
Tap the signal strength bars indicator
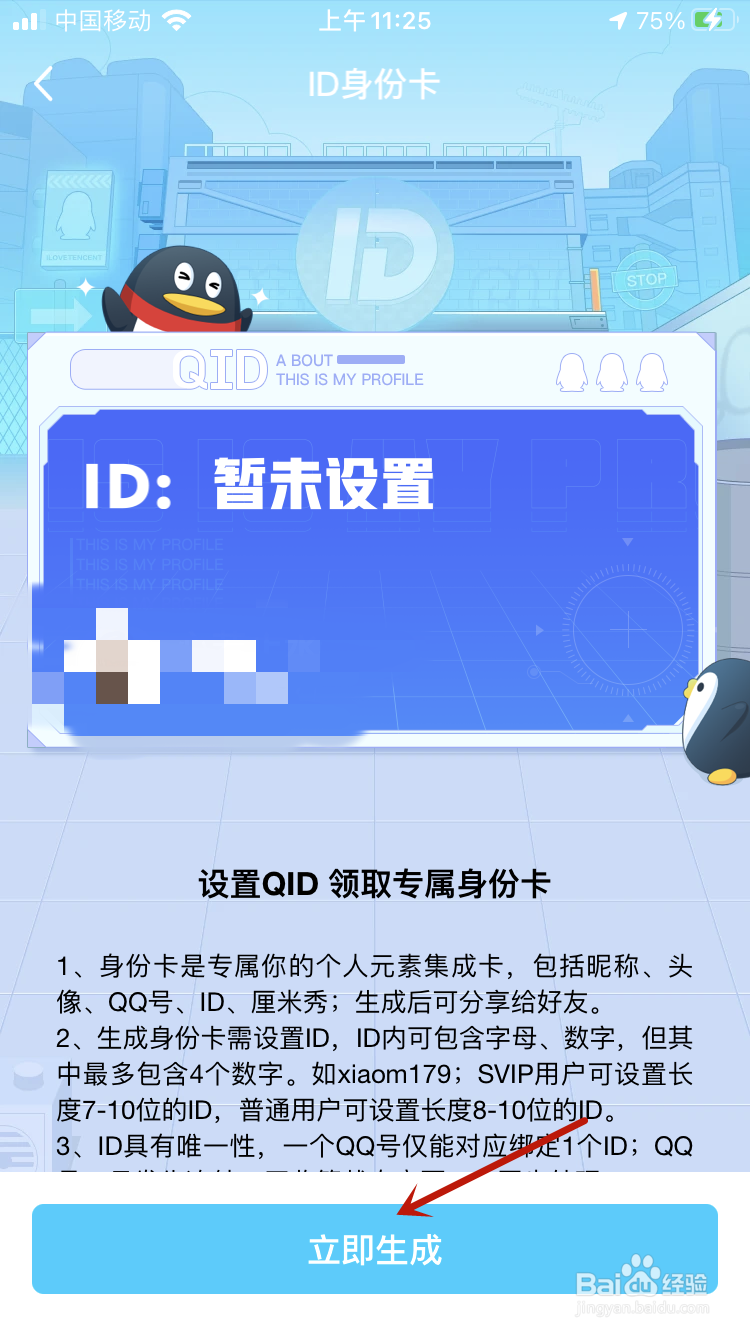coord(30,20)
